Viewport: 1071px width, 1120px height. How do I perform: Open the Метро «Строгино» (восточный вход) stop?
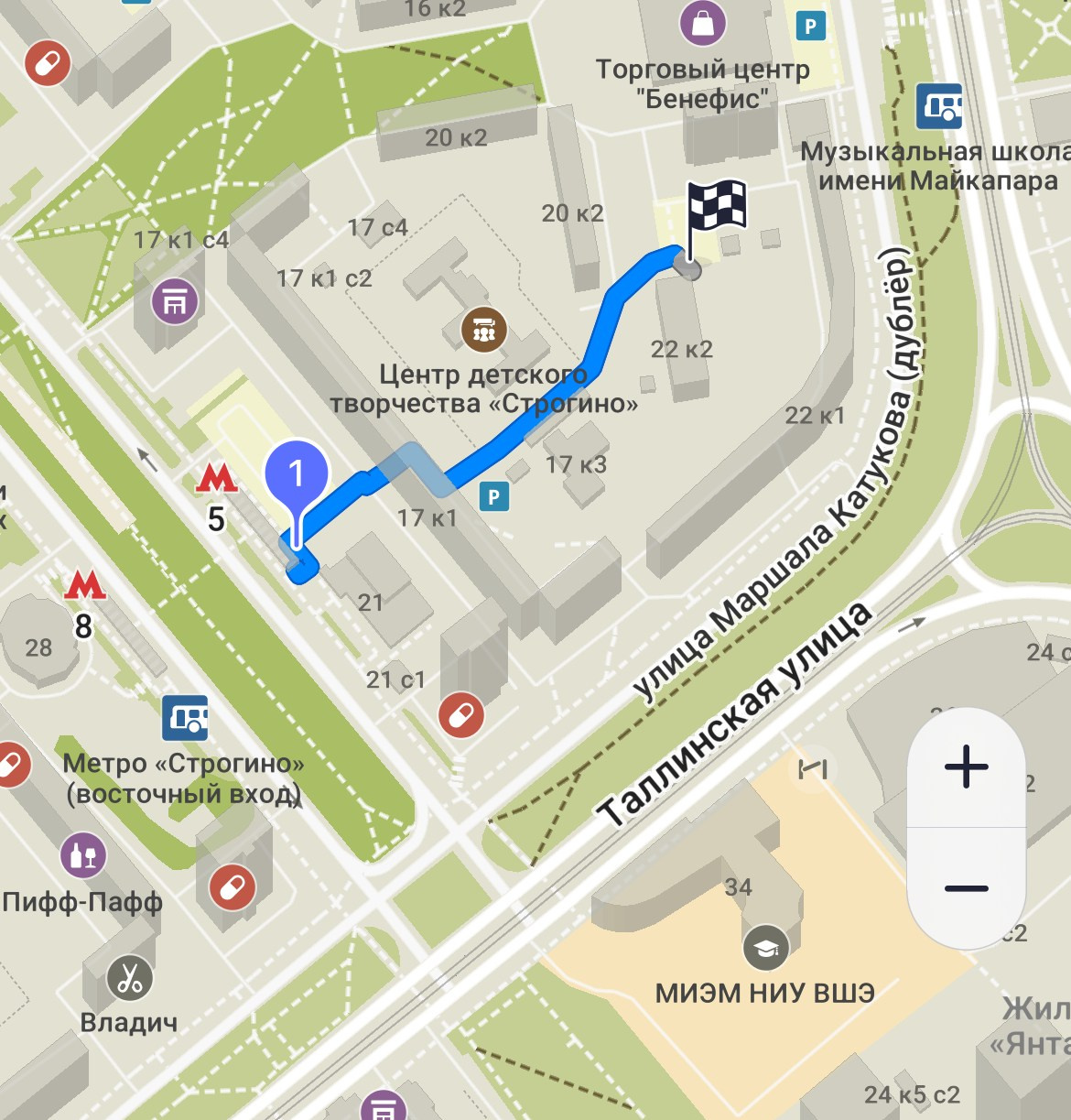[x=186, y=718]
